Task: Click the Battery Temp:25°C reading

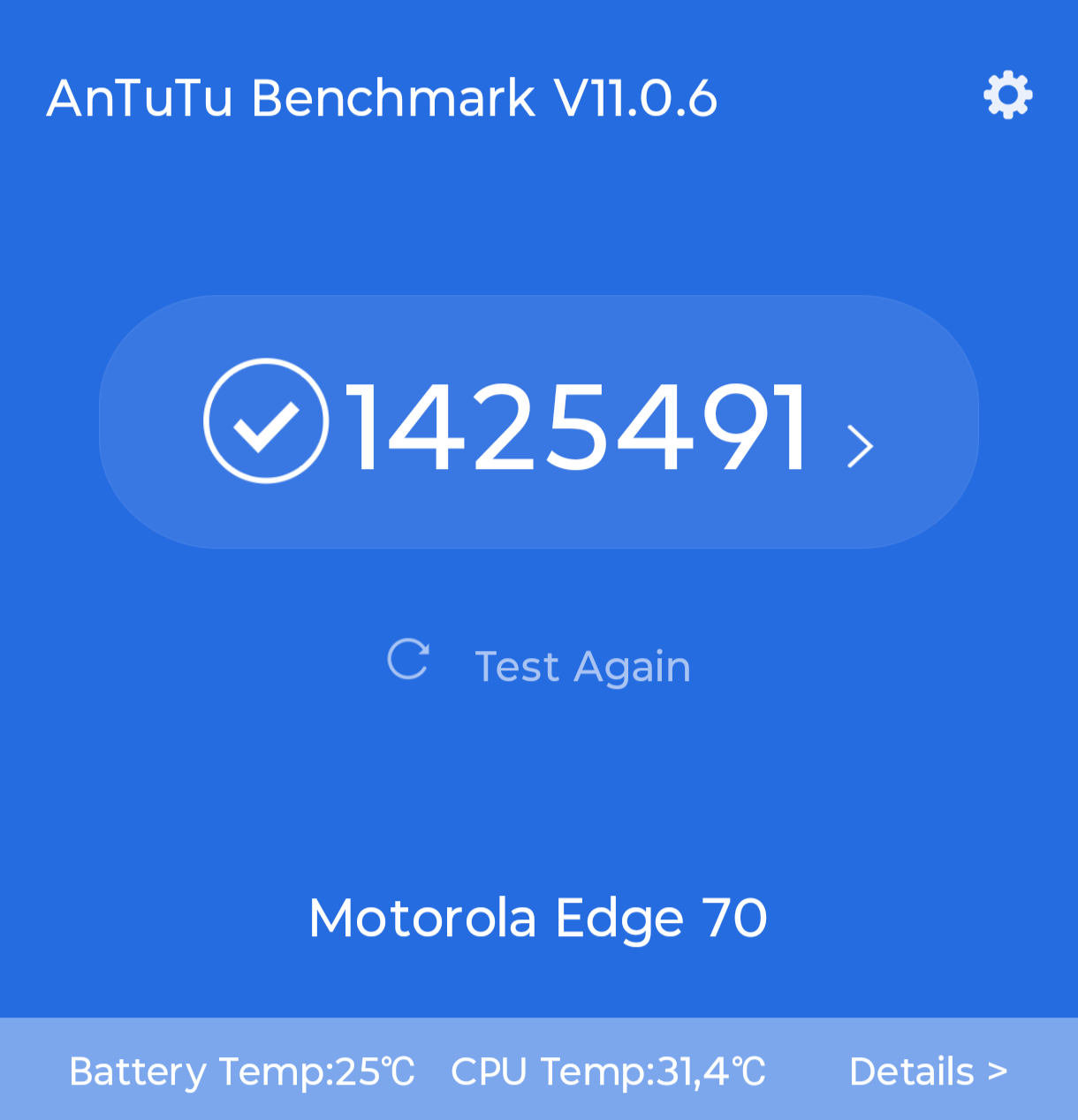Action: 243,1071
